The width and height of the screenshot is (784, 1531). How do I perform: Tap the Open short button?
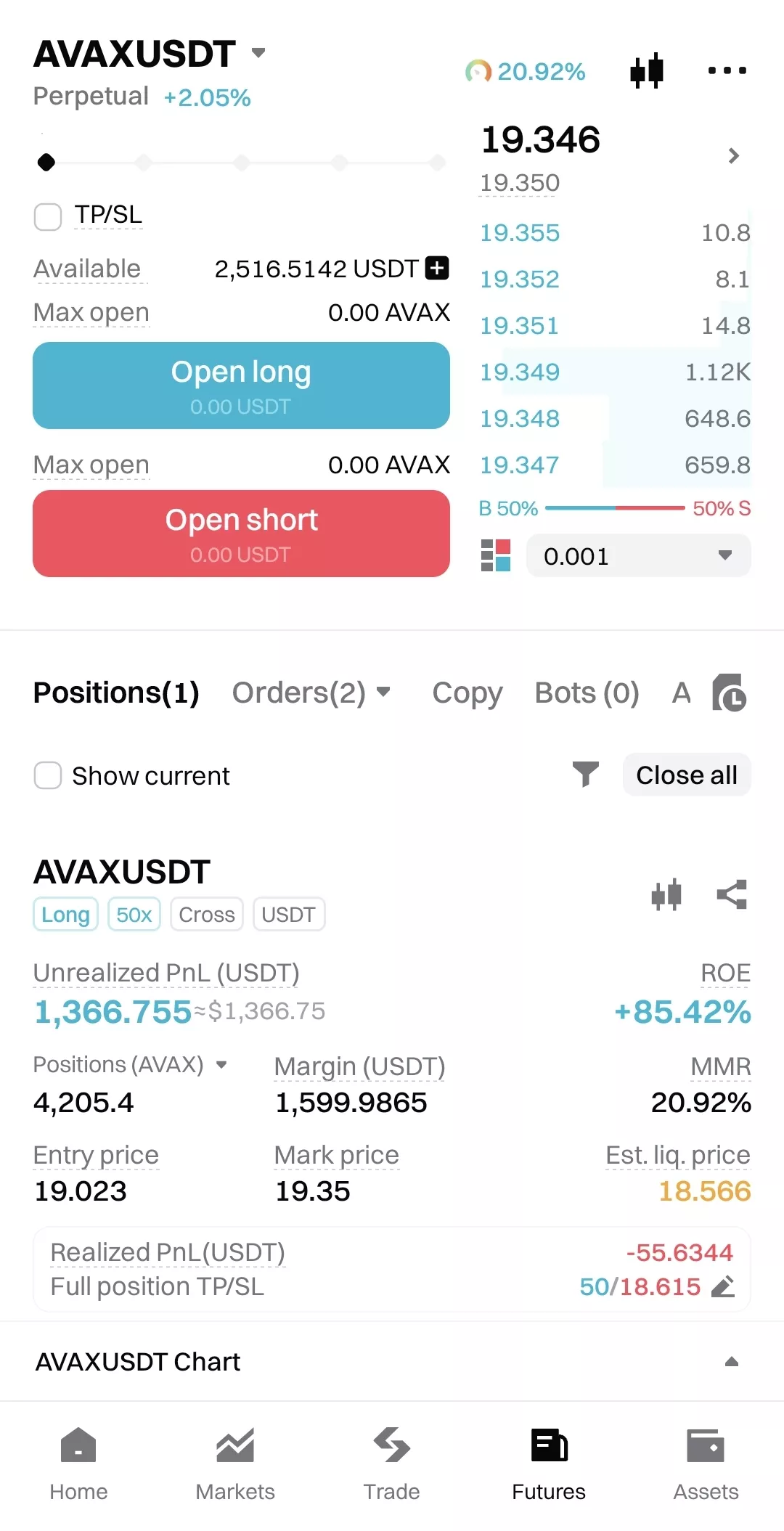[241, 534]
